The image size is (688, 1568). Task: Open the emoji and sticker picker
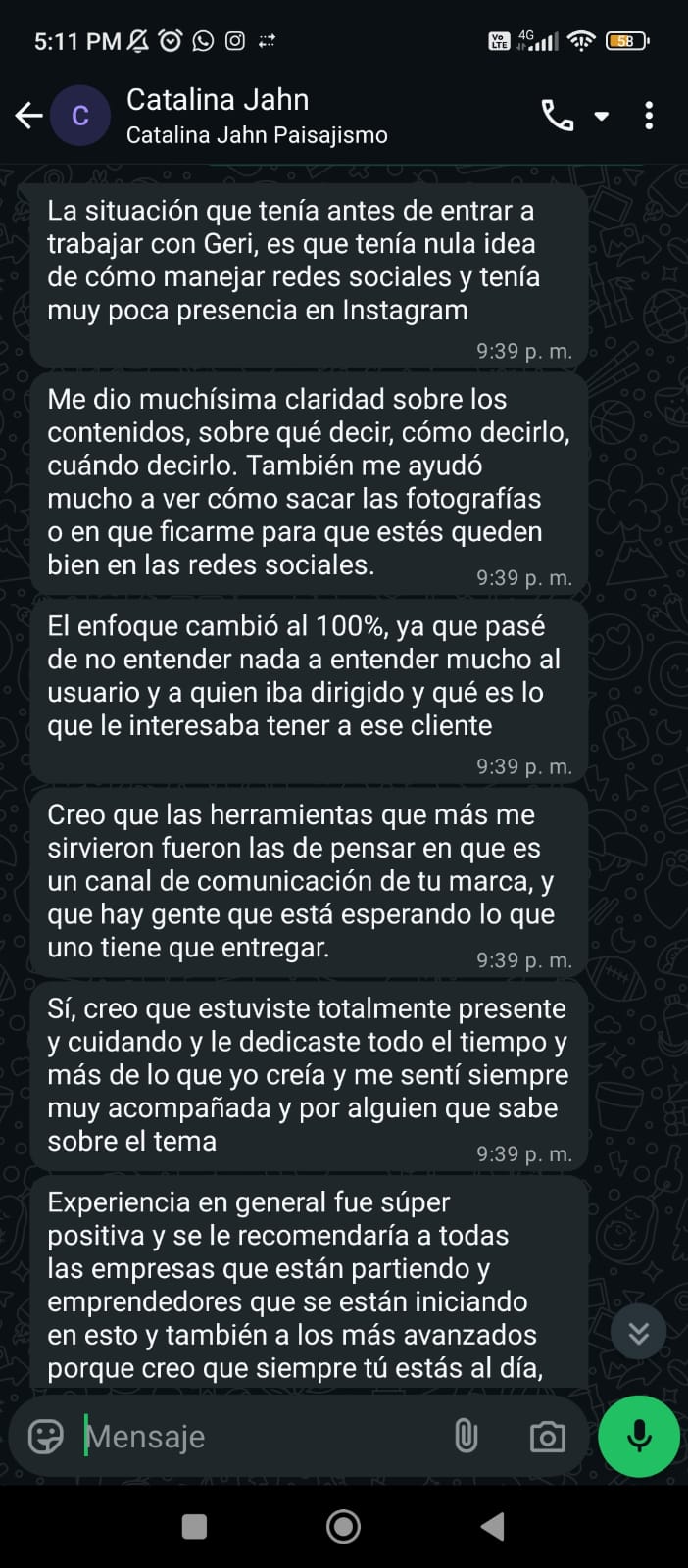tap(45, 1436)
